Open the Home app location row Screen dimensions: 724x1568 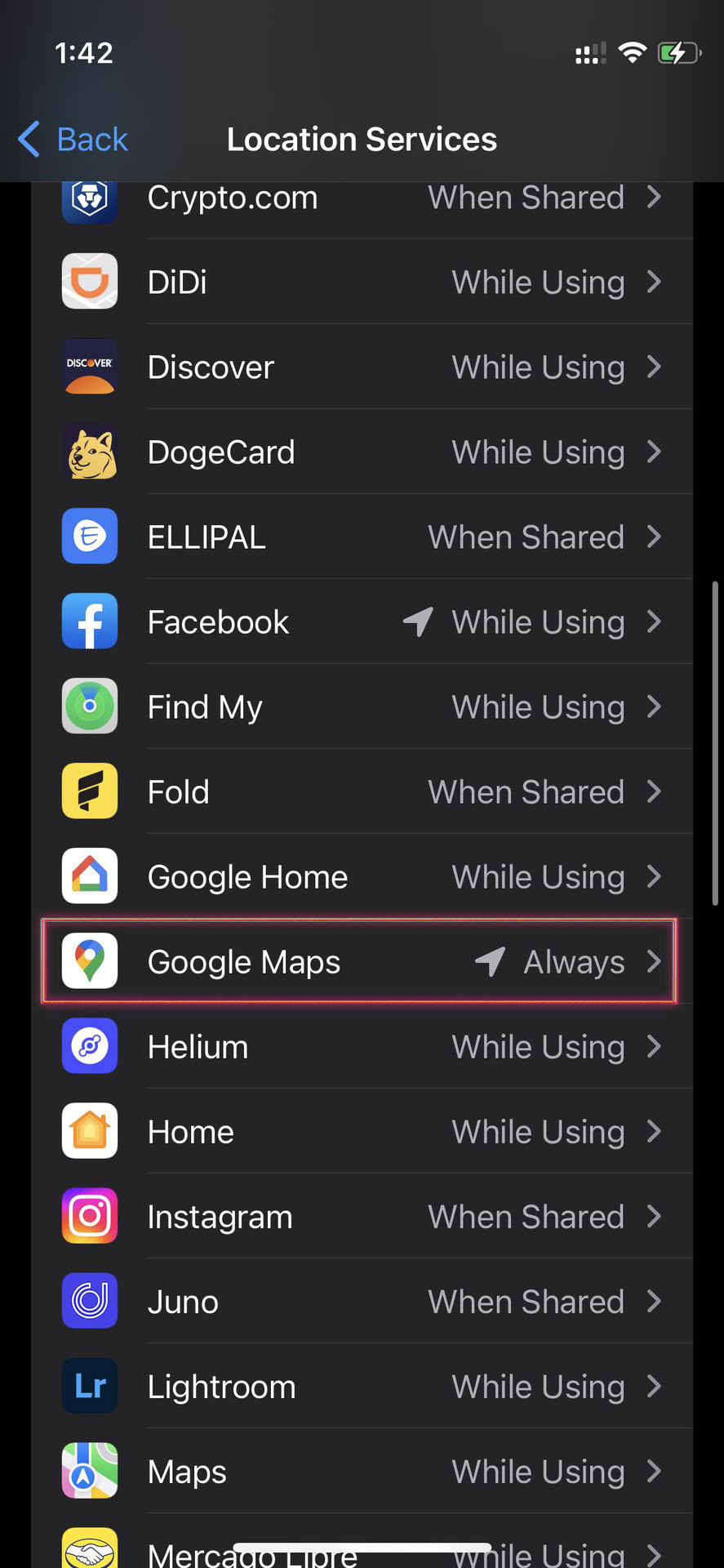pos(362,1131)
